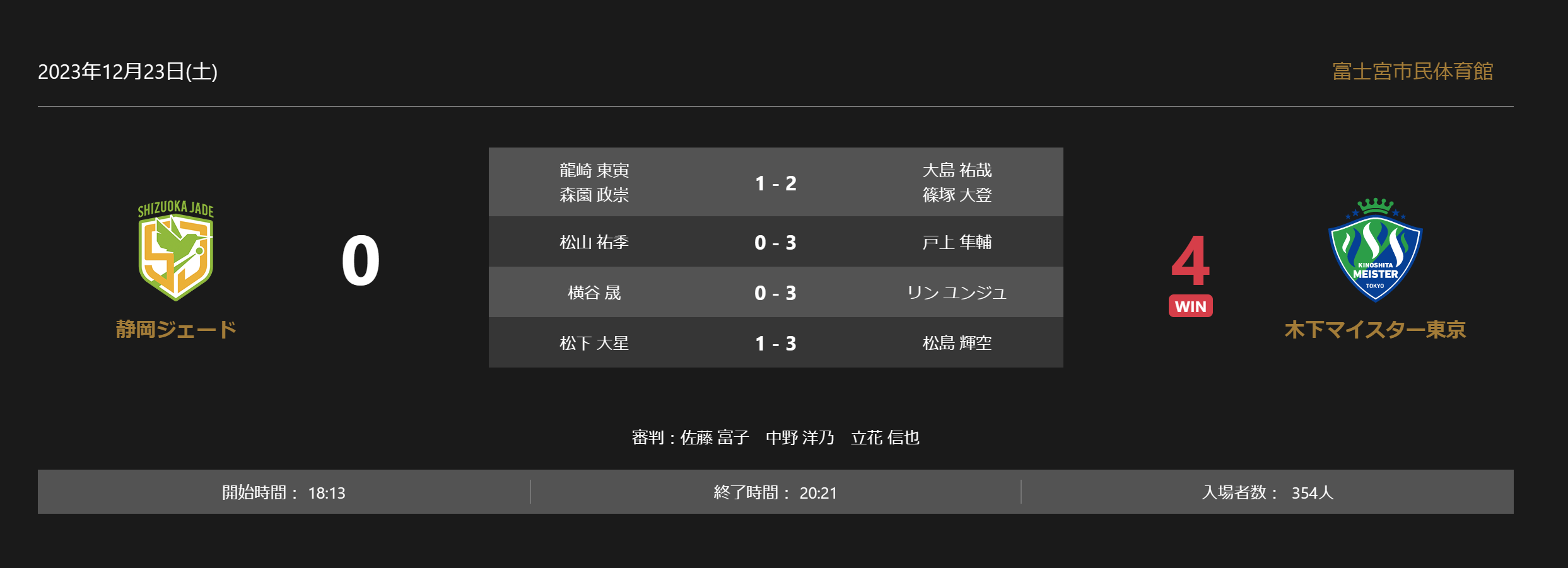The height and width of the screenshot is (568, 1568).
Task: Open the 静岡ジェード team page
Action: click(x=176, y=329)
